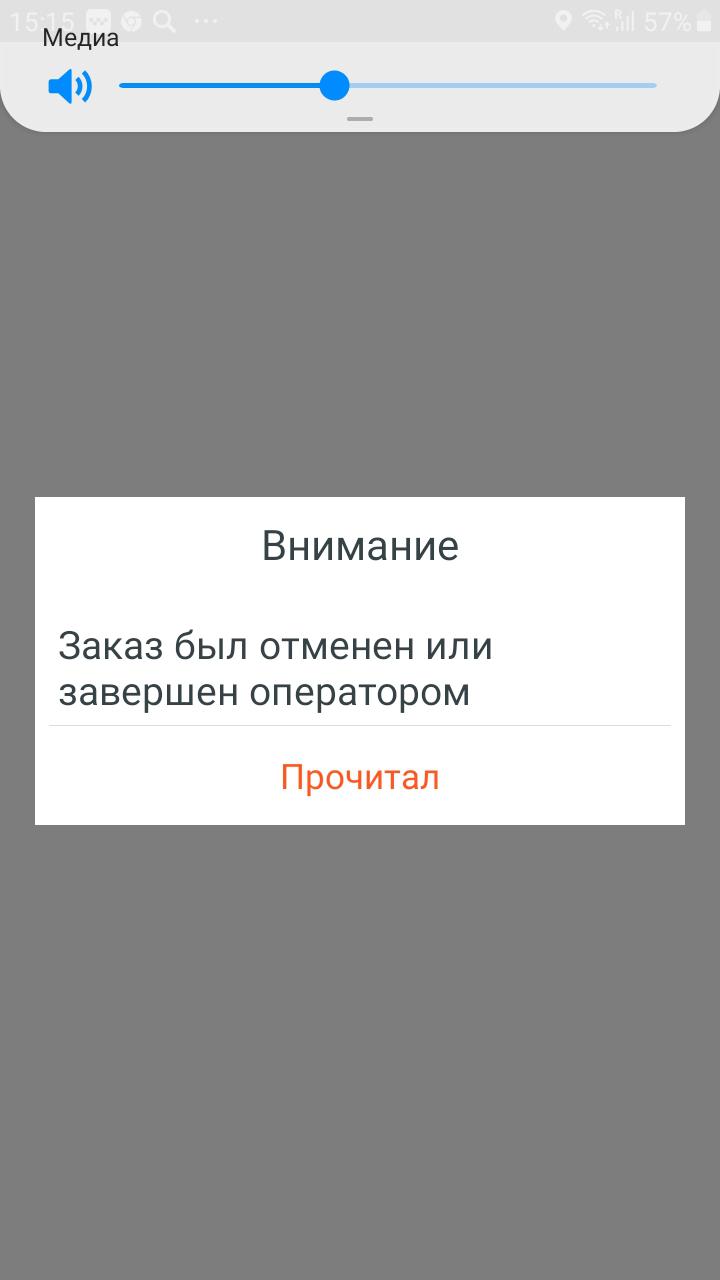
Task: Expand the volume panel handle
Action: tap(360, 119)
